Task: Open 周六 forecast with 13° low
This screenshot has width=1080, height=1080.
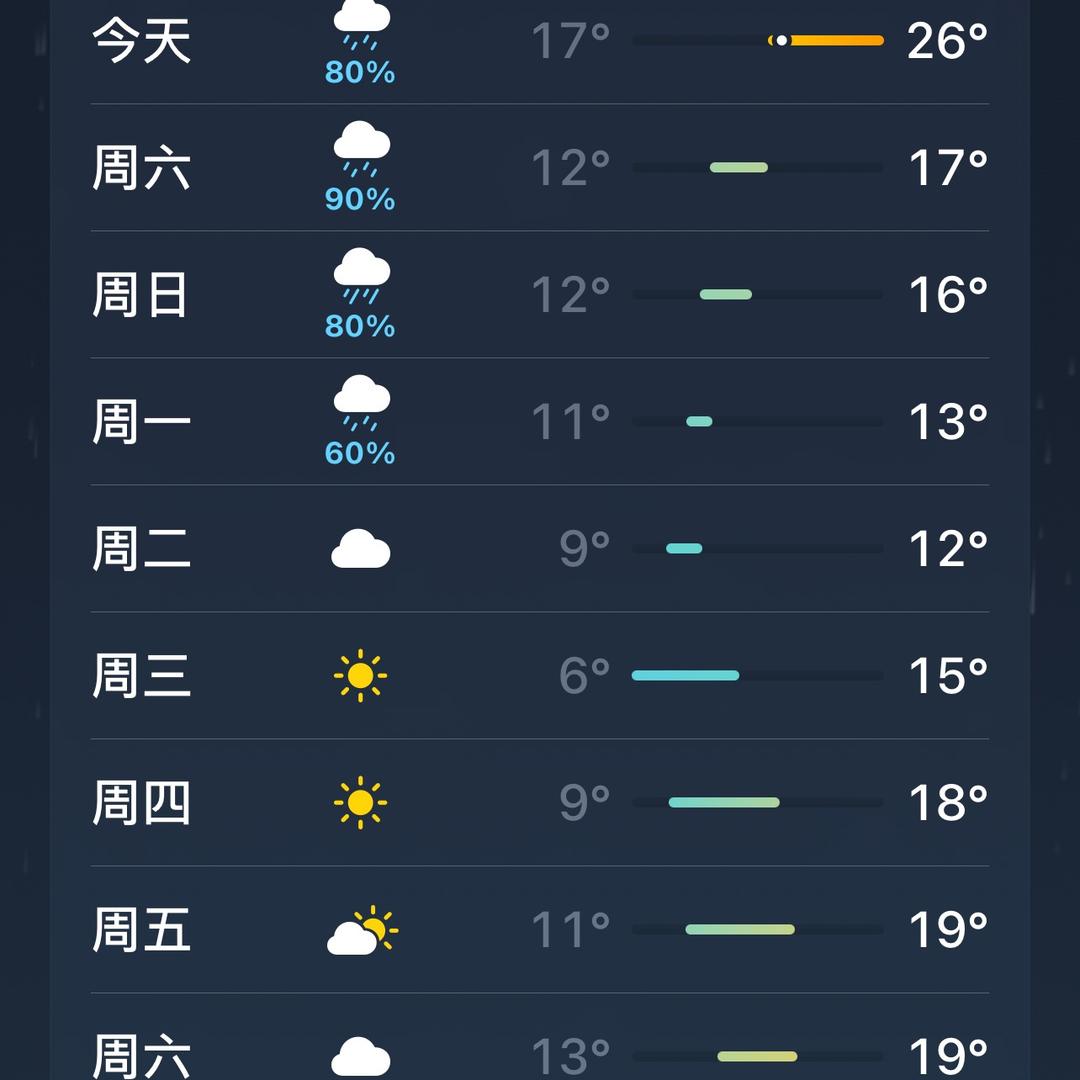Action: point(540,1052)
